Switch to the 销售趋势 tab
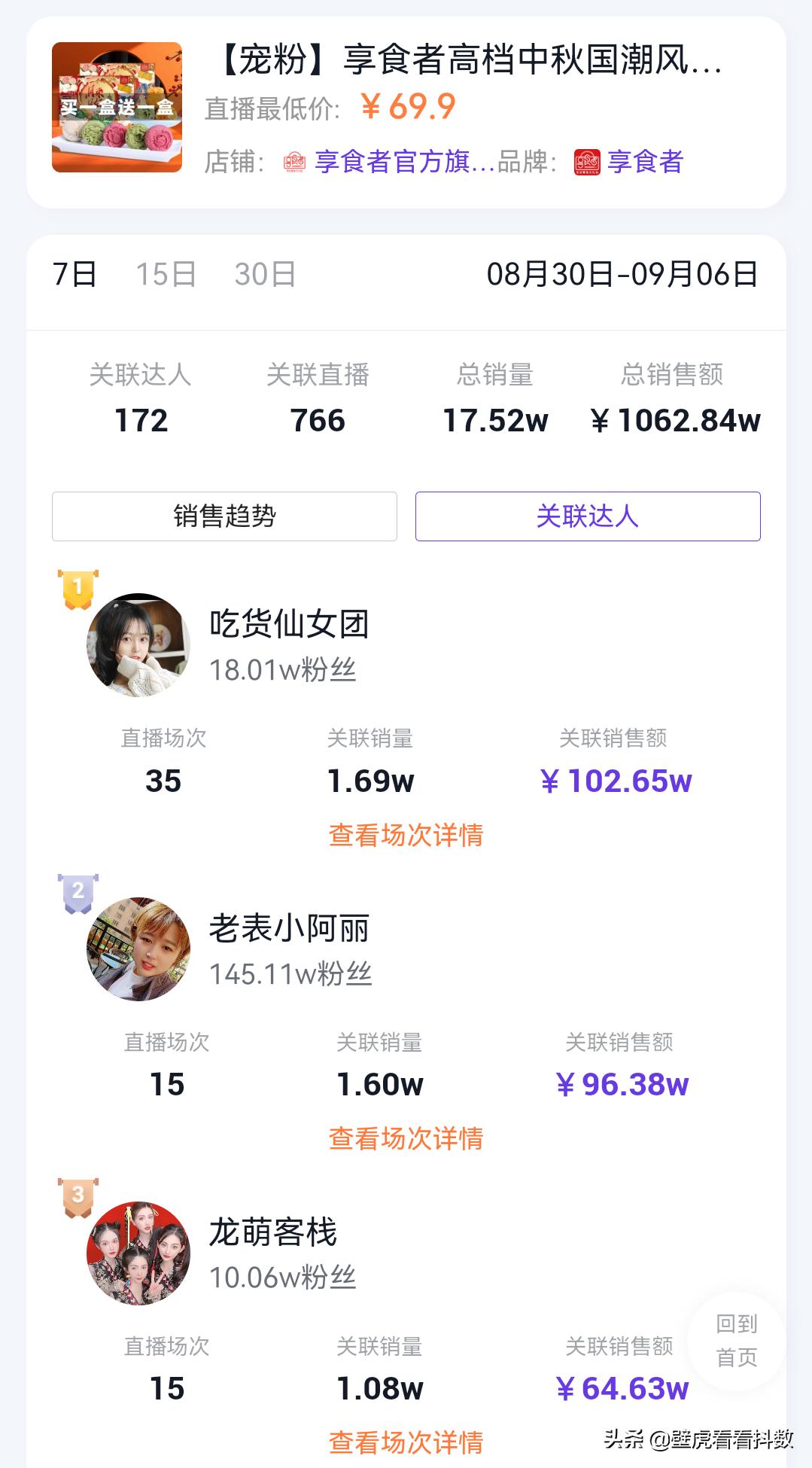Image resolution: width=812 pixels, height=1468 pixels. click(224, 516)
